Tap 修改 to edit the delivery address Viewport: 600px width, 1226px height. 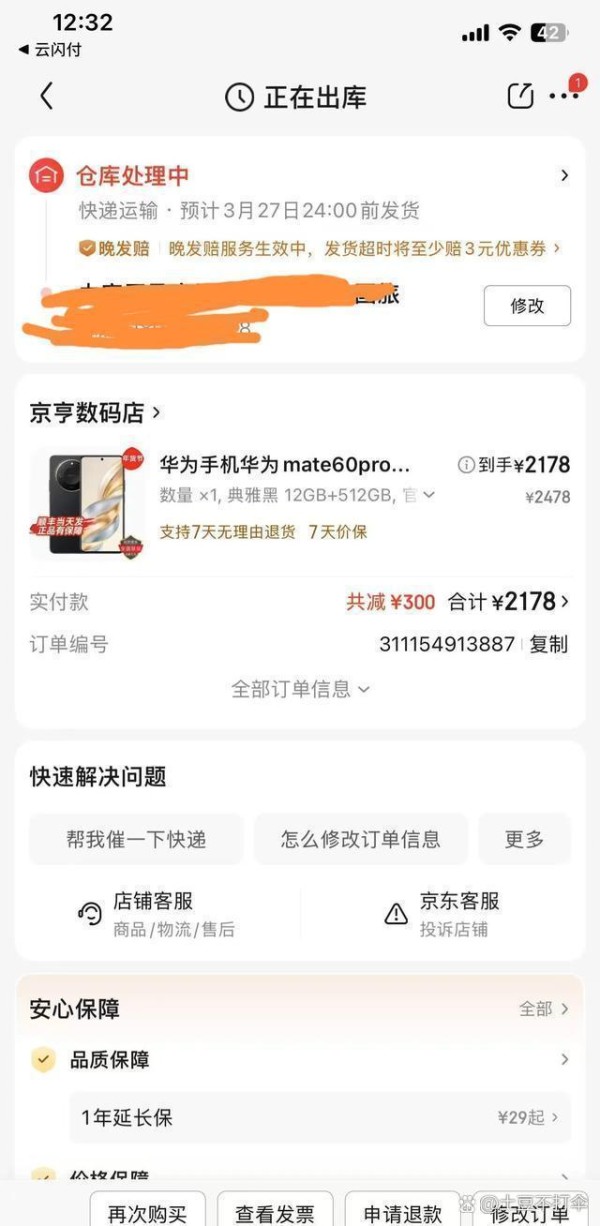527,306
